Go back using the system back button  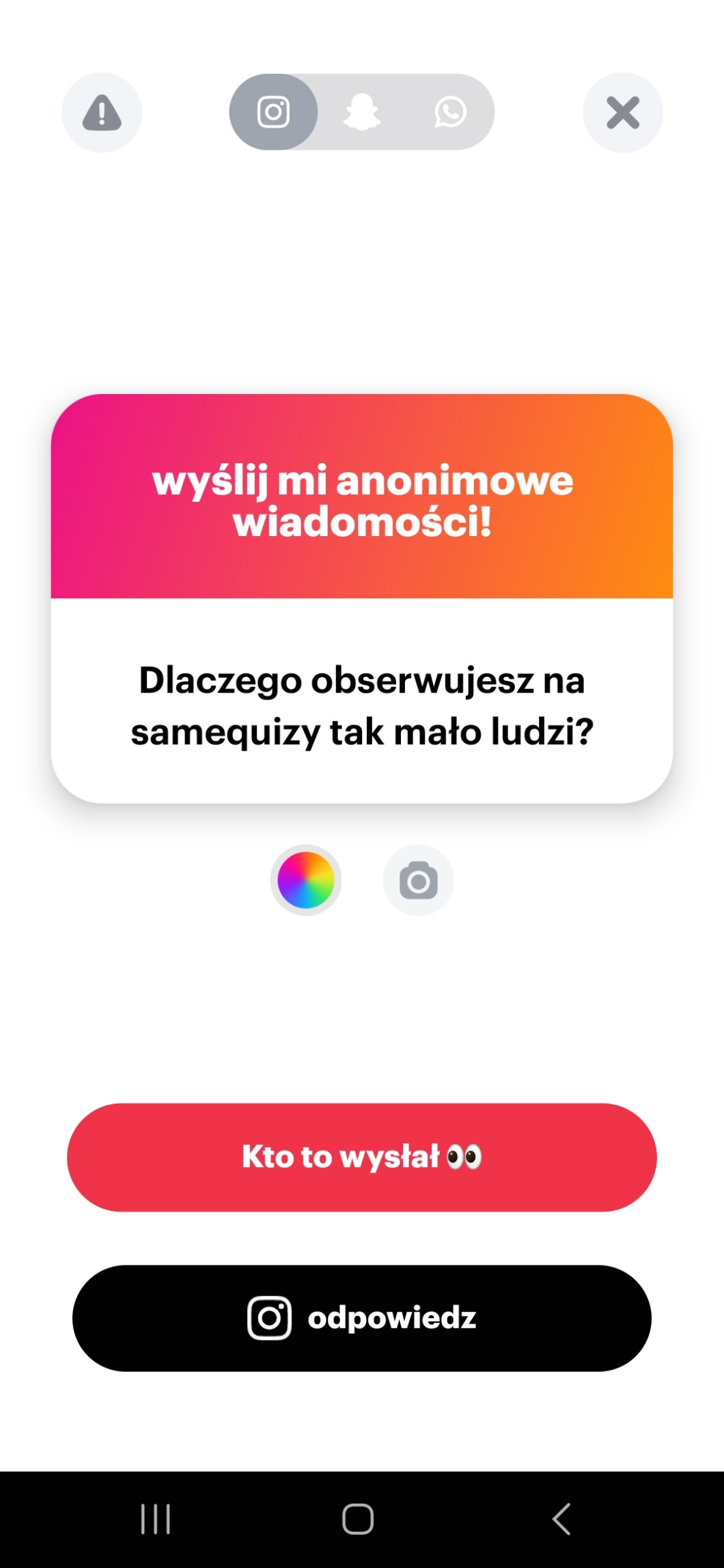click(561, 1520)
